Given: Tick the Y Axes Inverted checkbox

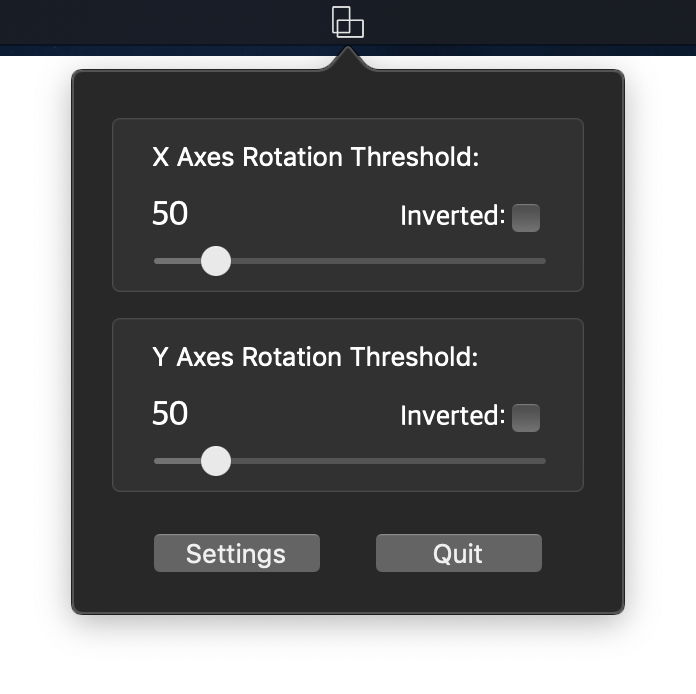Looking at the screenshot, I should click(x=526, y=417).
